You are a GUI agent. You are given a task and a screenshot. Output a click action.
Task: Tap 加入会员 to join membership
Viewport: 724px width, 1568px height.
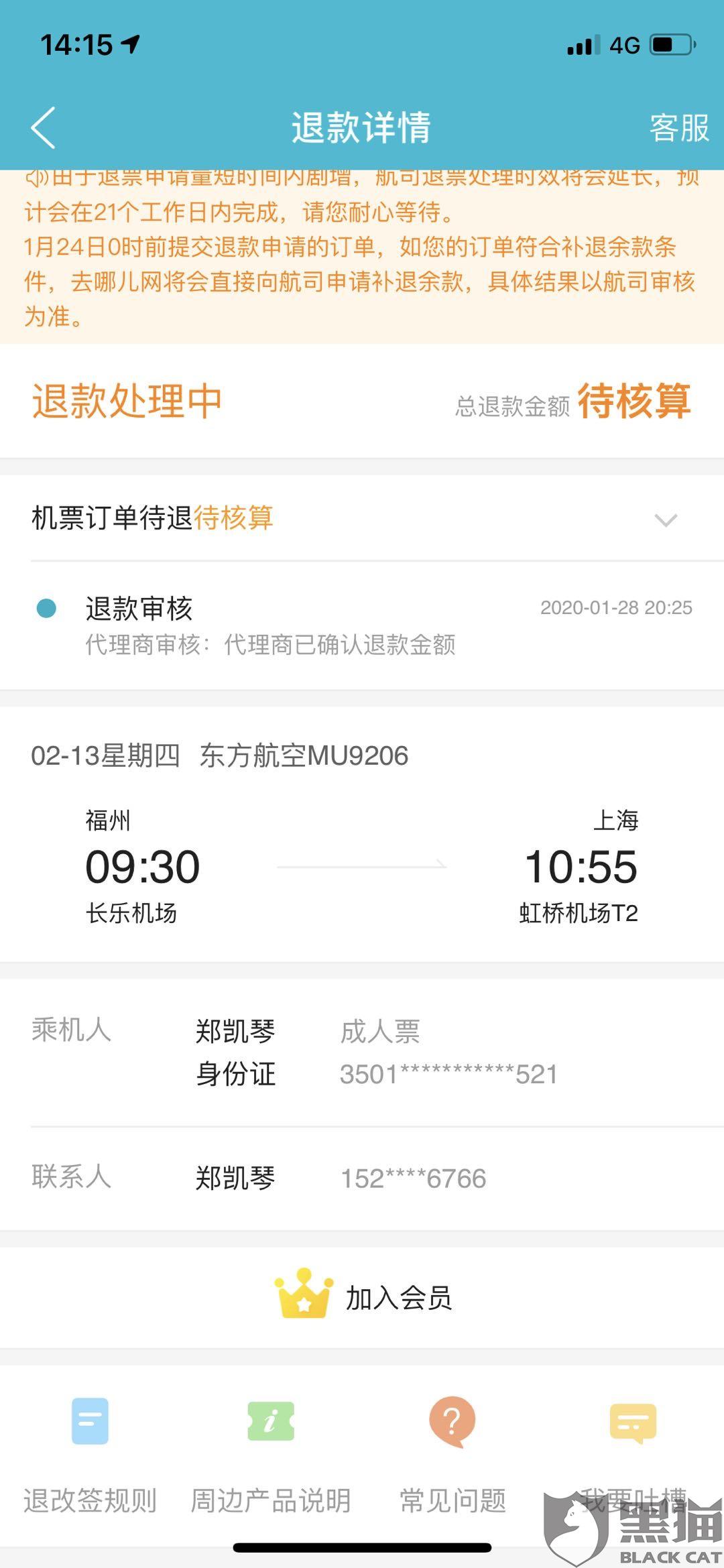[x=363, y=1298]
